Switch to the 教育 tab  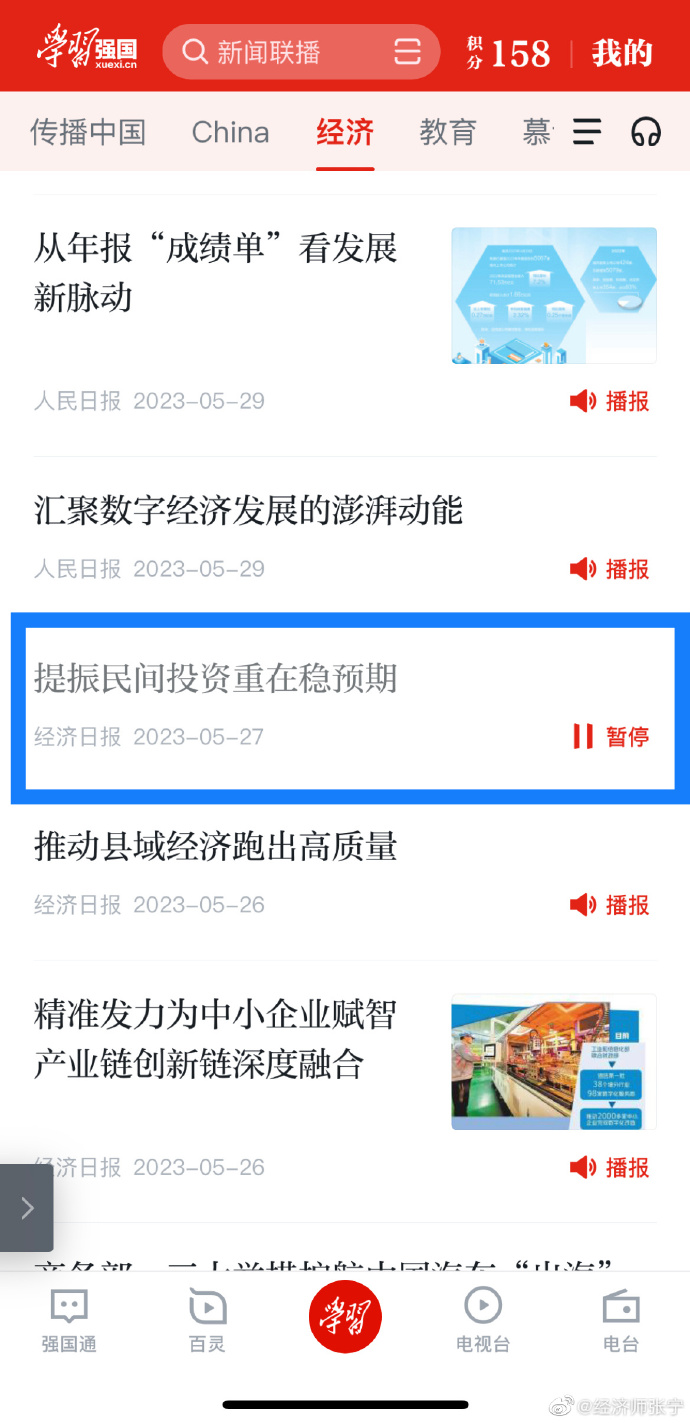coord(447,132)
